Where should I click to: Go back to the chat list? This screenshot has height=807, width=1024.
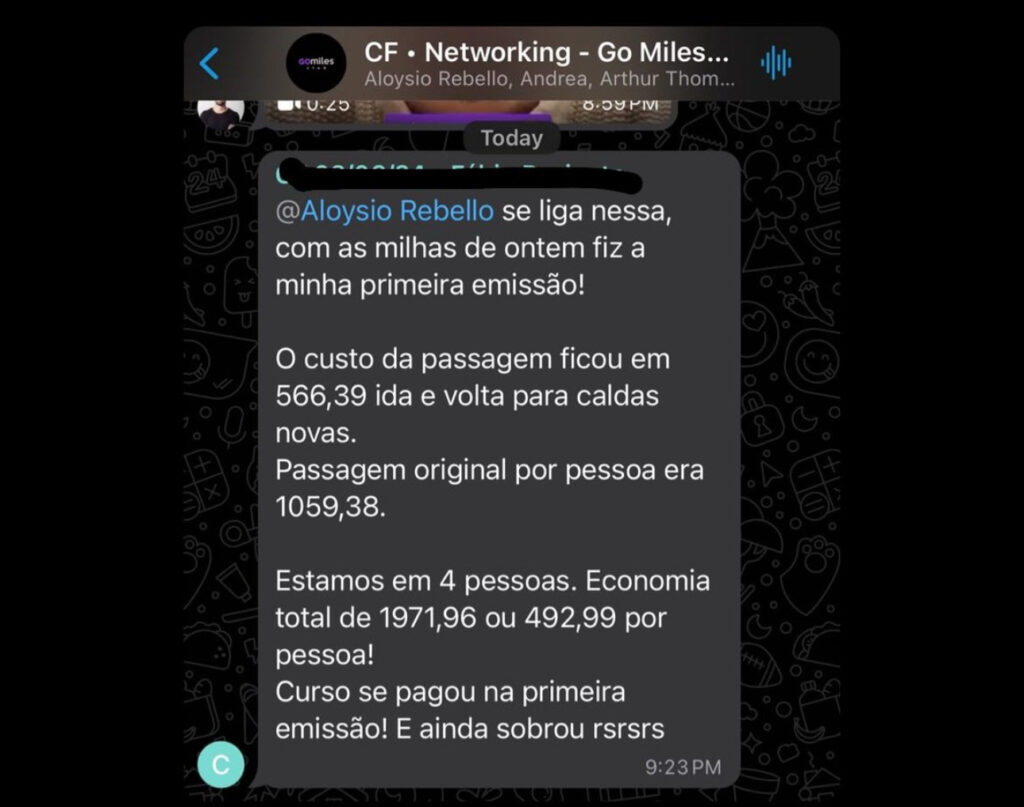209,64
